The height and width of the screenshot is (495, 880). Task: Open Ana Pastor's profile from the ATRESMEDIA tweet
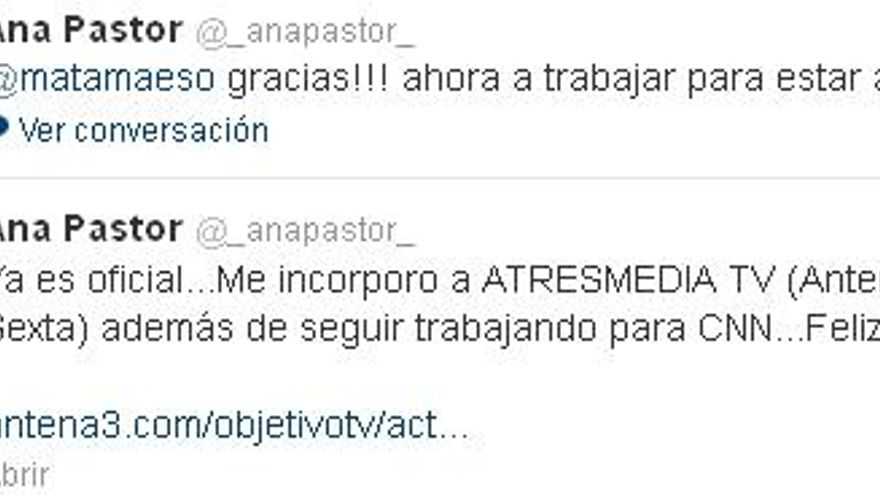[x=90, y=230]
